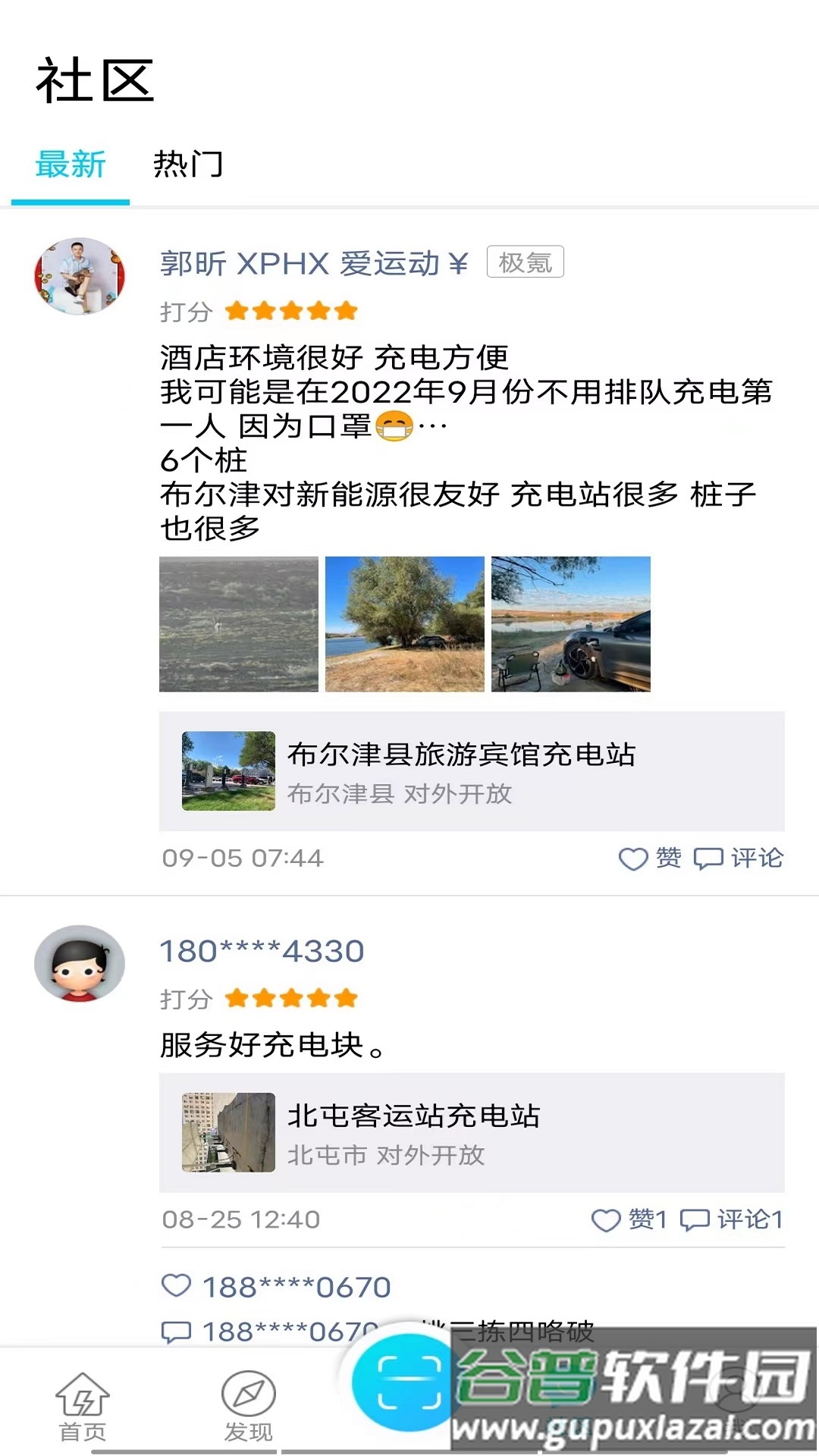View the lake scenery photo in the post

404,624
